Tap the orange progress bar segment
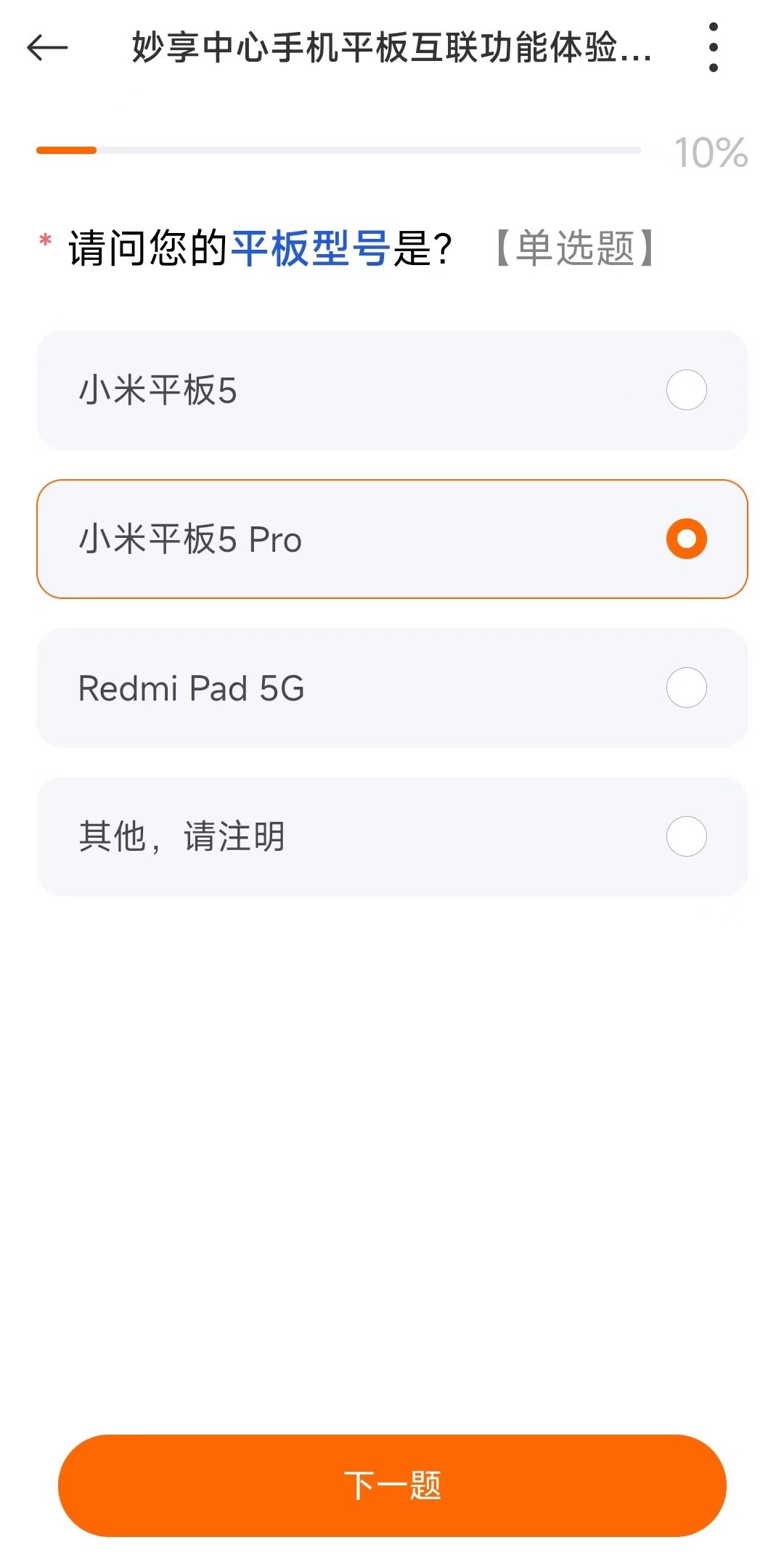The height and width of the screenshot is (1566, 784). coord(67,151)
